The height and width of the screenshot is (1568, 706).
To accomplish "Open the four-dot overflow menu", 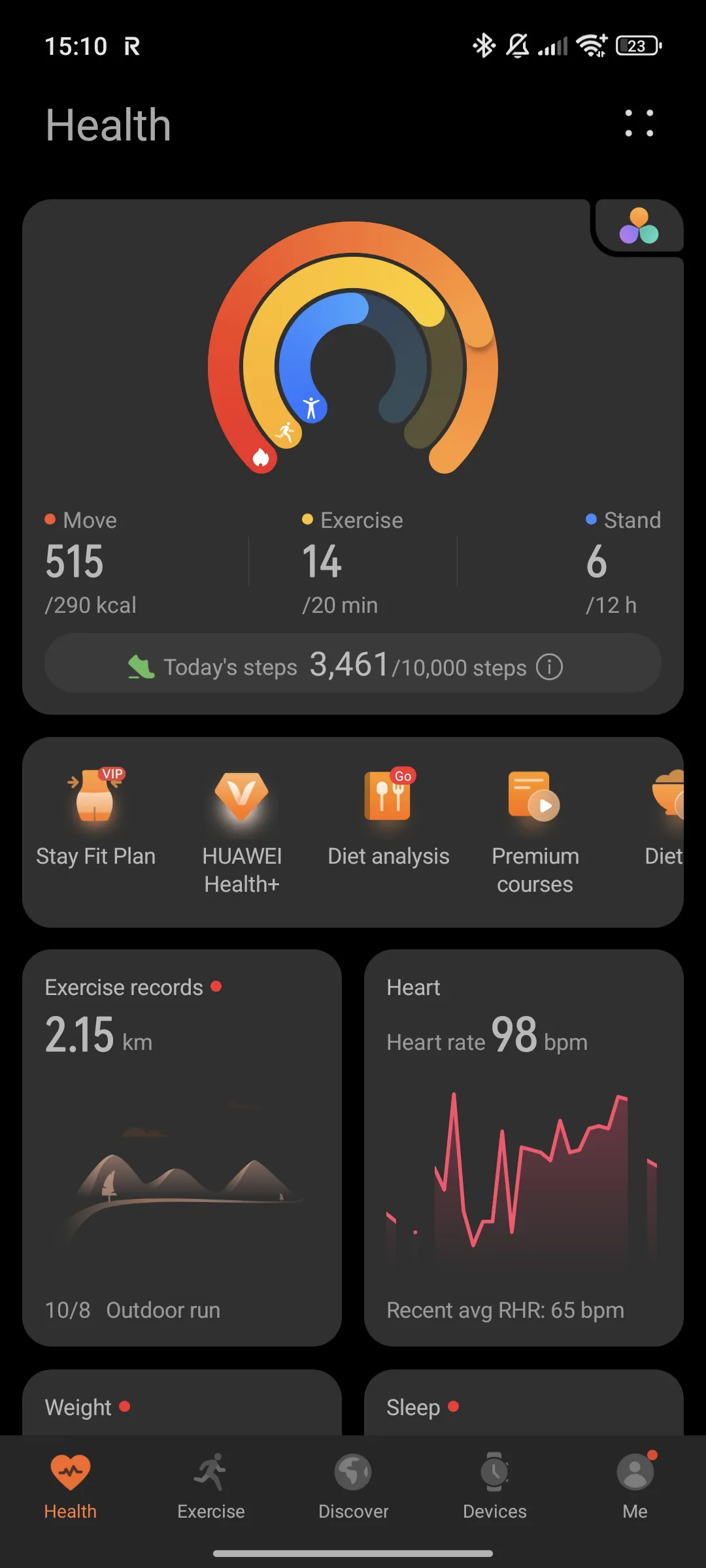I will (639, 123).
